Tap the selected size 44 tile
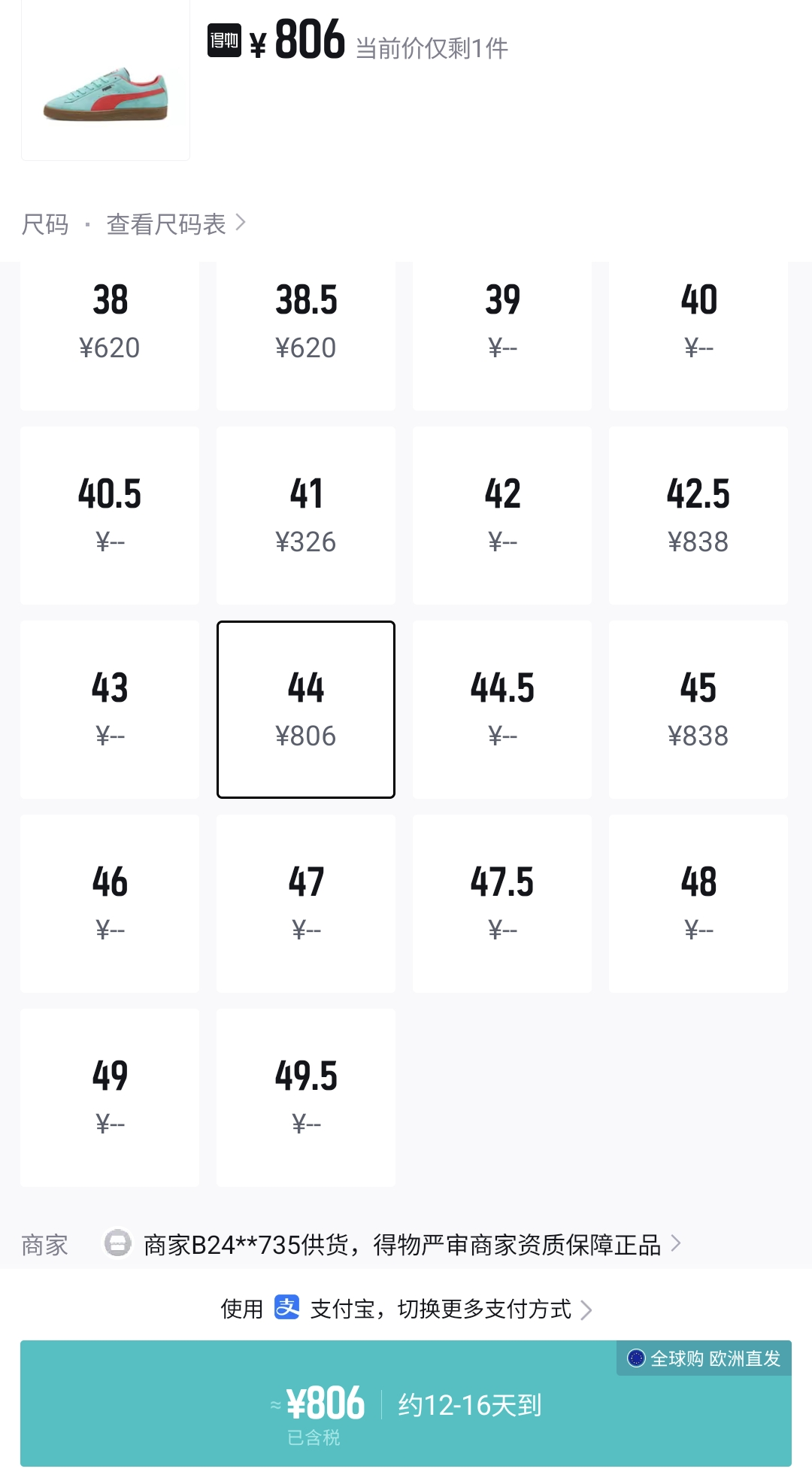 click(x=306, y=709)
